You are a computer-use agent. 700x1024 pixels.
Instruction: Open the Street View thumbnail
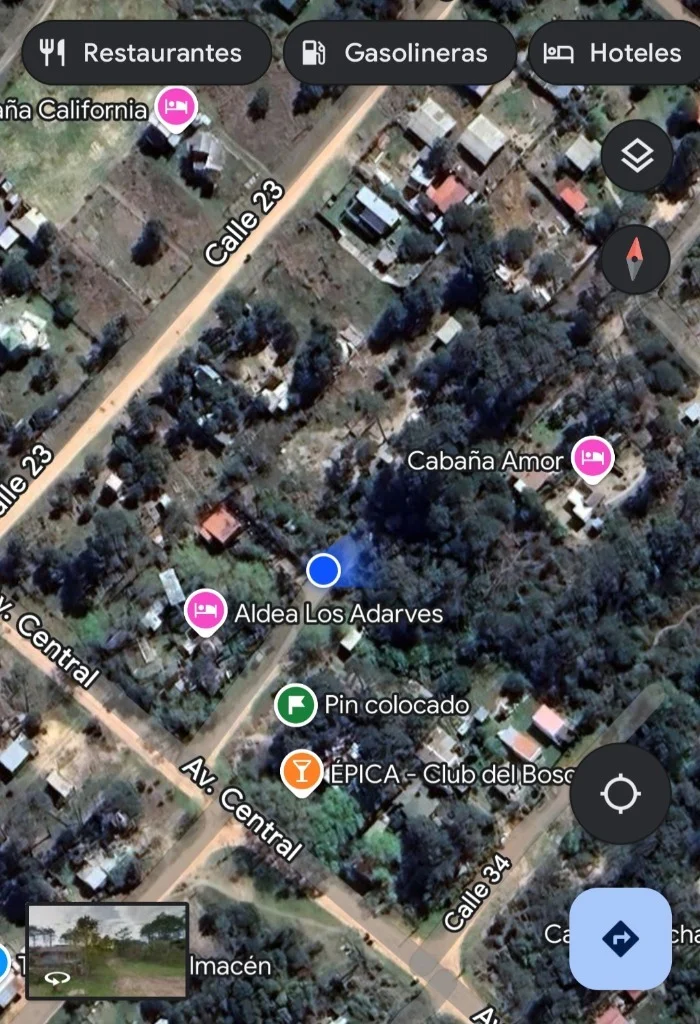tap(107, 951)
